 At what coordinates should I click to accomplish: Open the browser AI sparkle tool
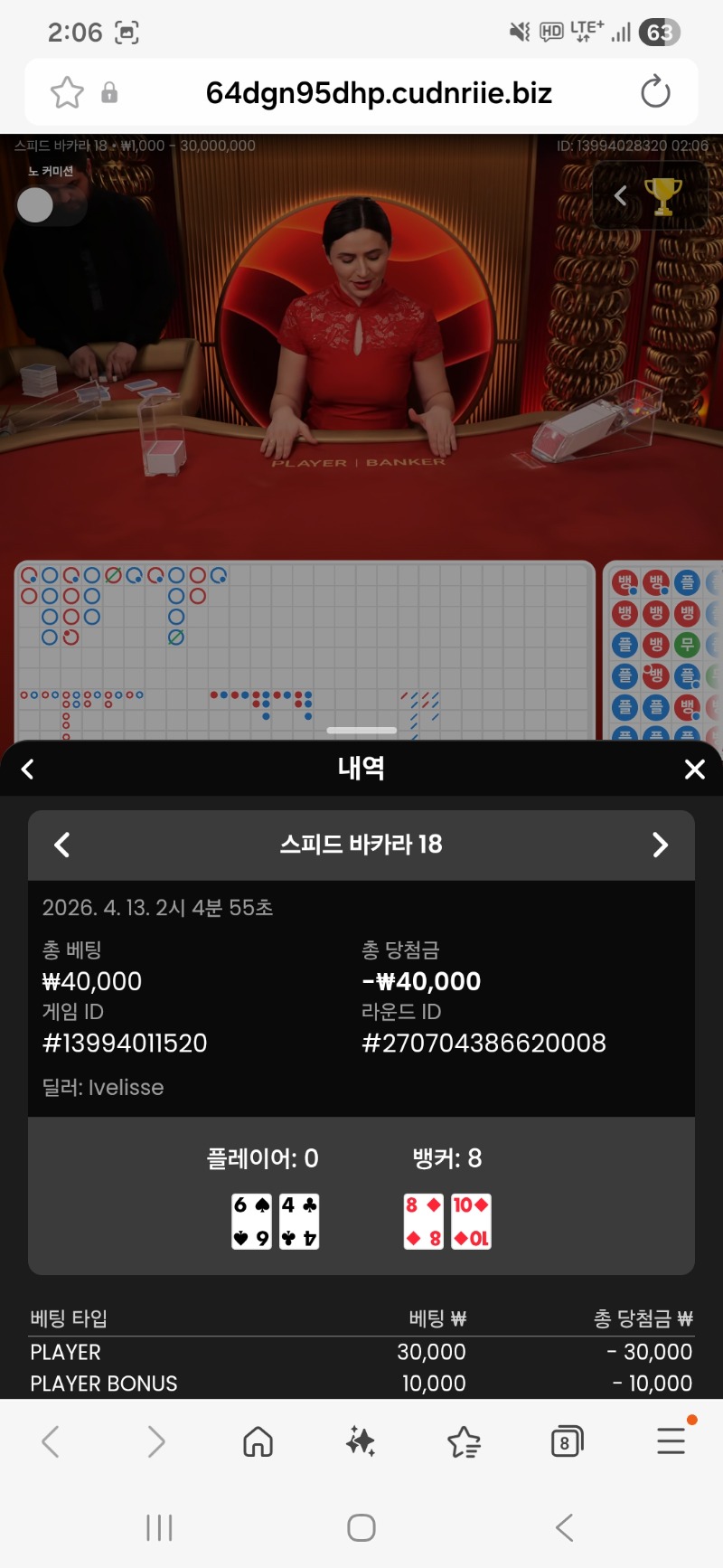tap(361, 1441)
